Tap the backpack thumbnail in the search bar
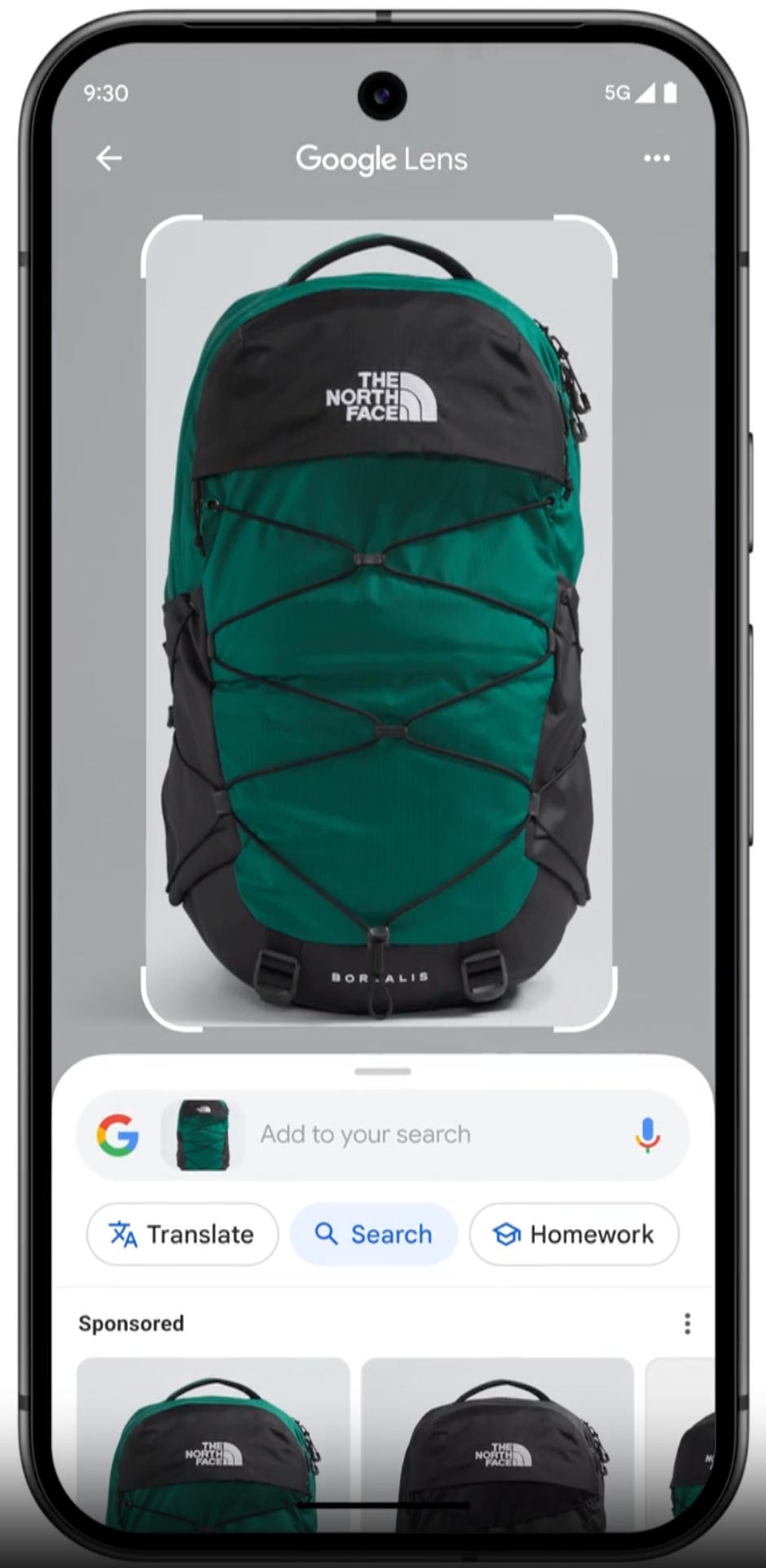The image size is (766, 1568). [204, 1135]
